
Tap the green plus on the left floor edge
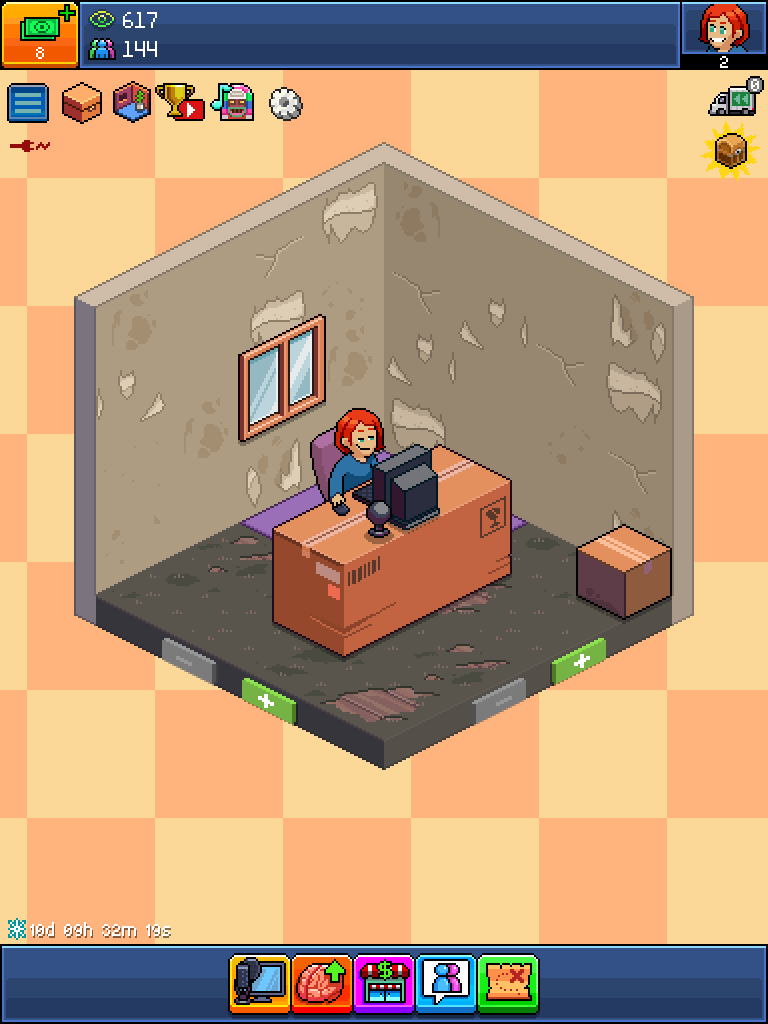(268, 700)
